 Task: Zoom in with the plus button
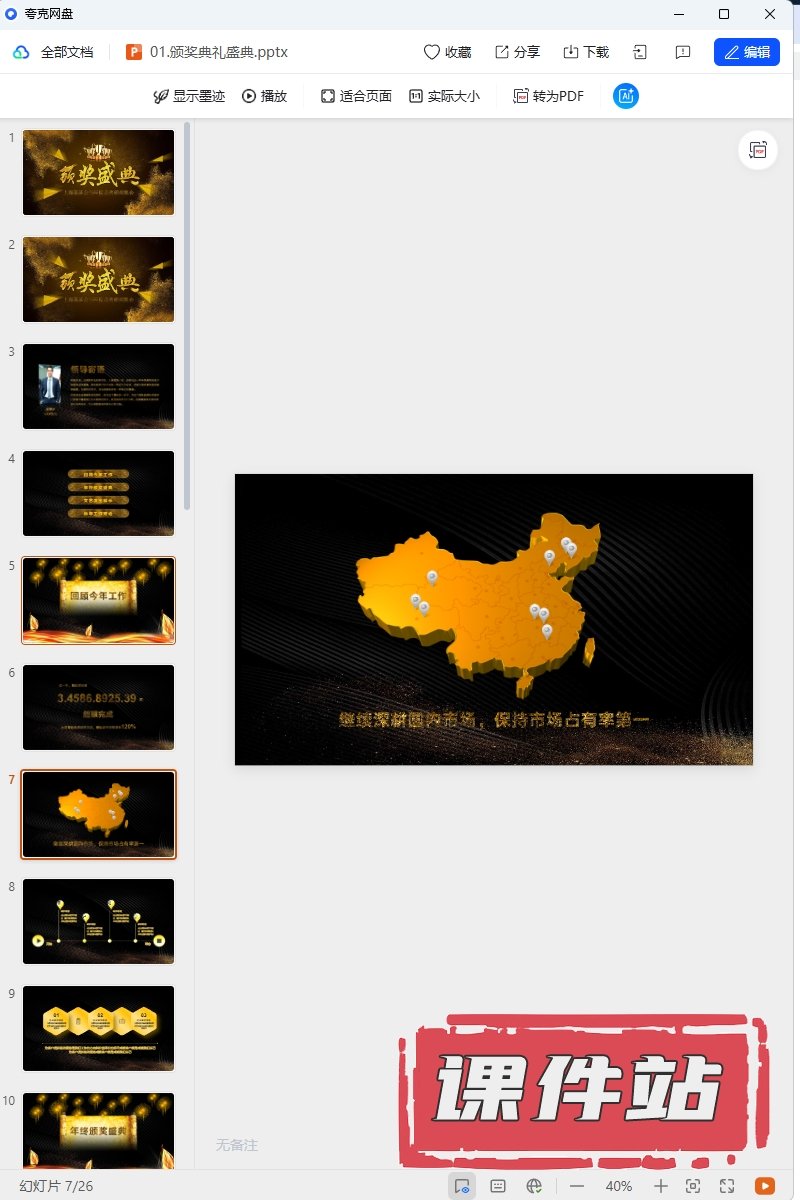point(660,1186)
